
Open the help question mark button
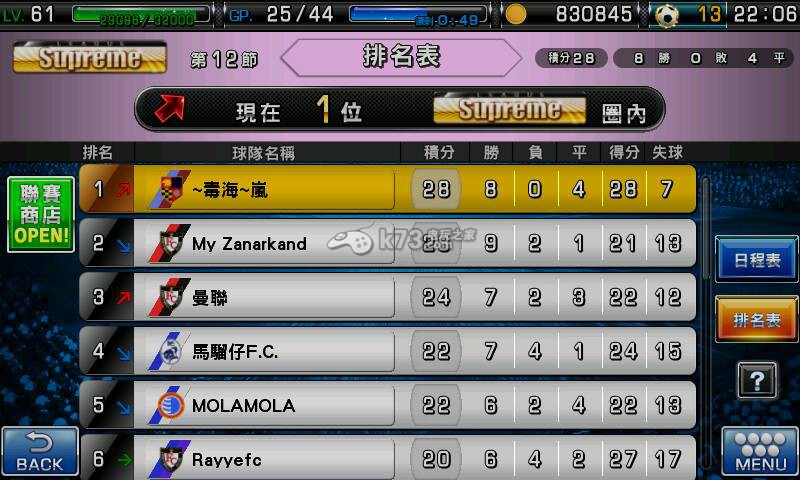(757, 380)
